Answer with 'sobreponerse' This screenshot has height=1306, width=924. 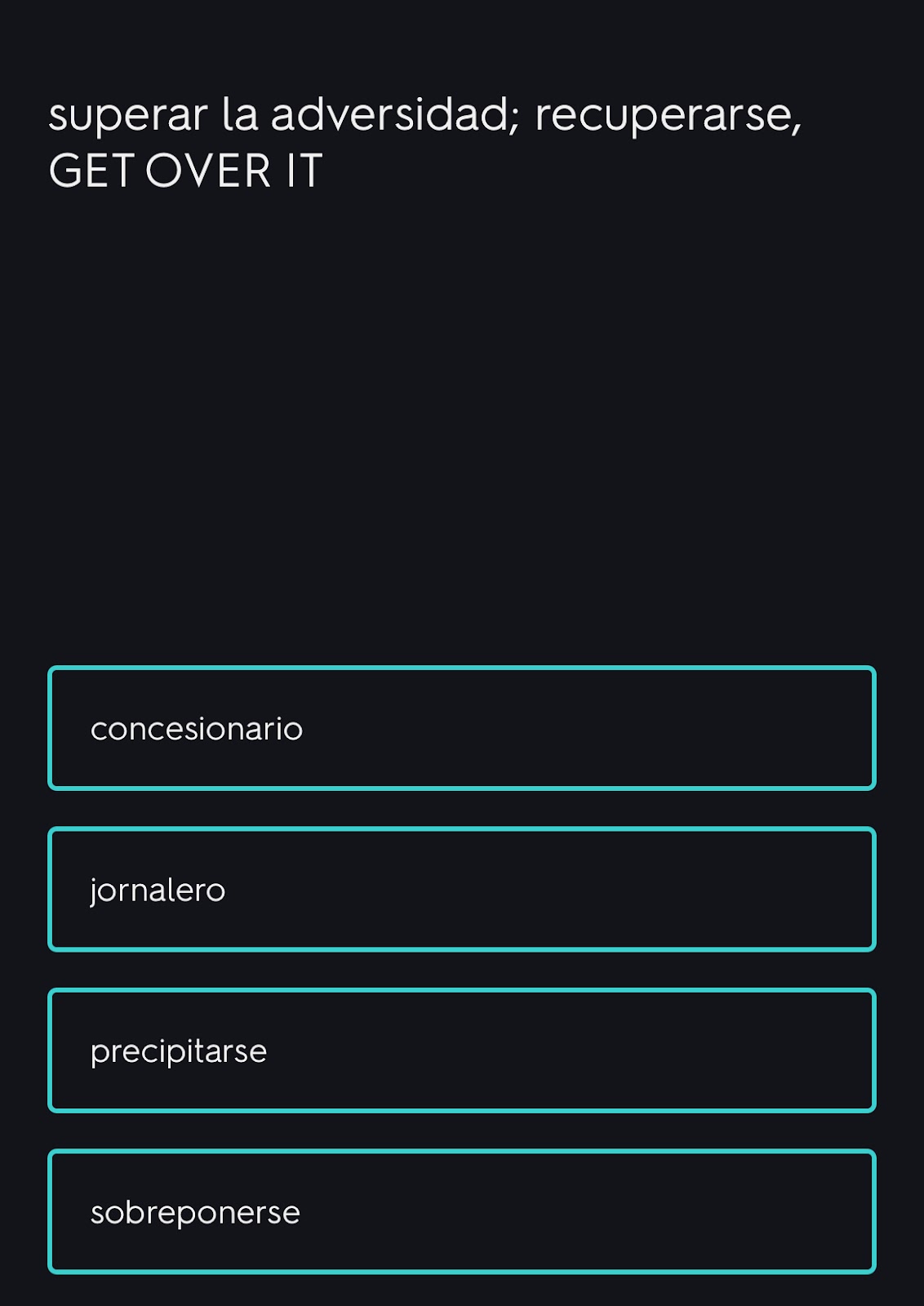pos(461,1211)
